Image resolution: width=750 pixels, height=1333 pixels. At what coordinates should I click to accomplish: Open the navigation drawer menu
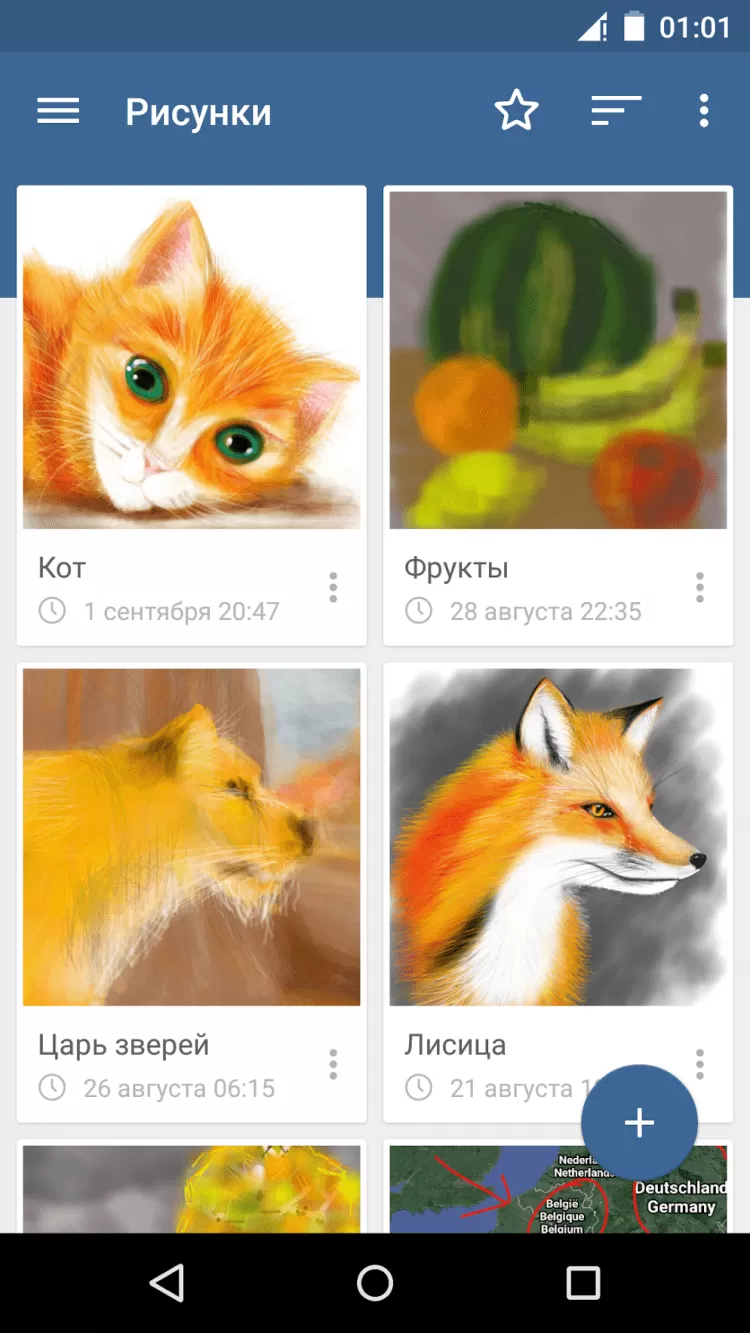click(x=58, y=111)
